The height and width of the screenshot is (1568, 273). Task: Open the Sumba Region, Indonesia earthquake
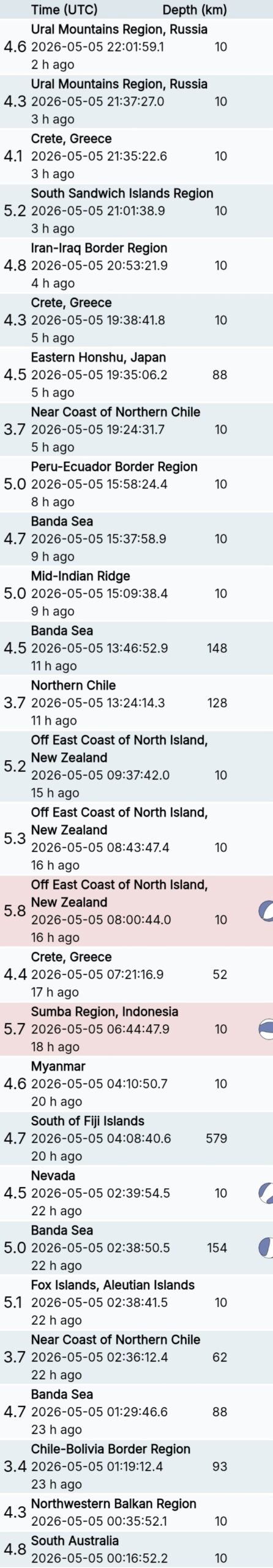coord(136,1029)
